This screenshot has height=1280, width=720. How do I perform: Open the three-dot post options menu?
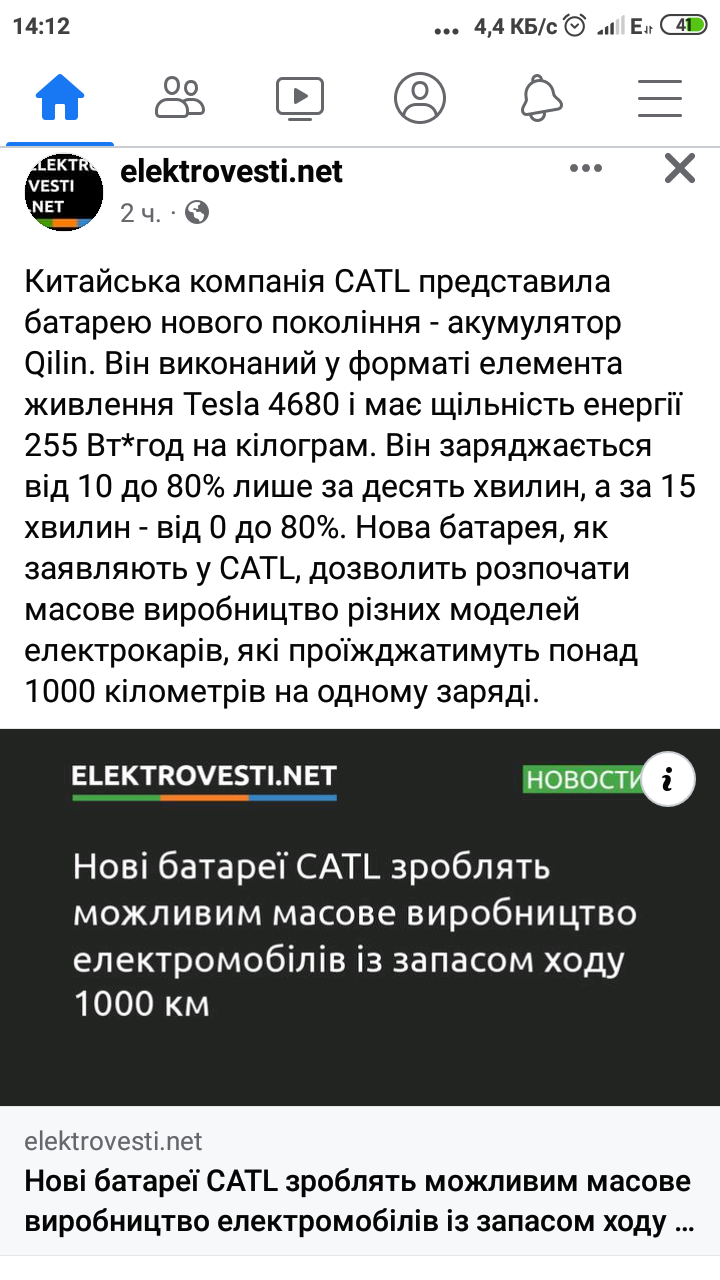pos(586,168)
